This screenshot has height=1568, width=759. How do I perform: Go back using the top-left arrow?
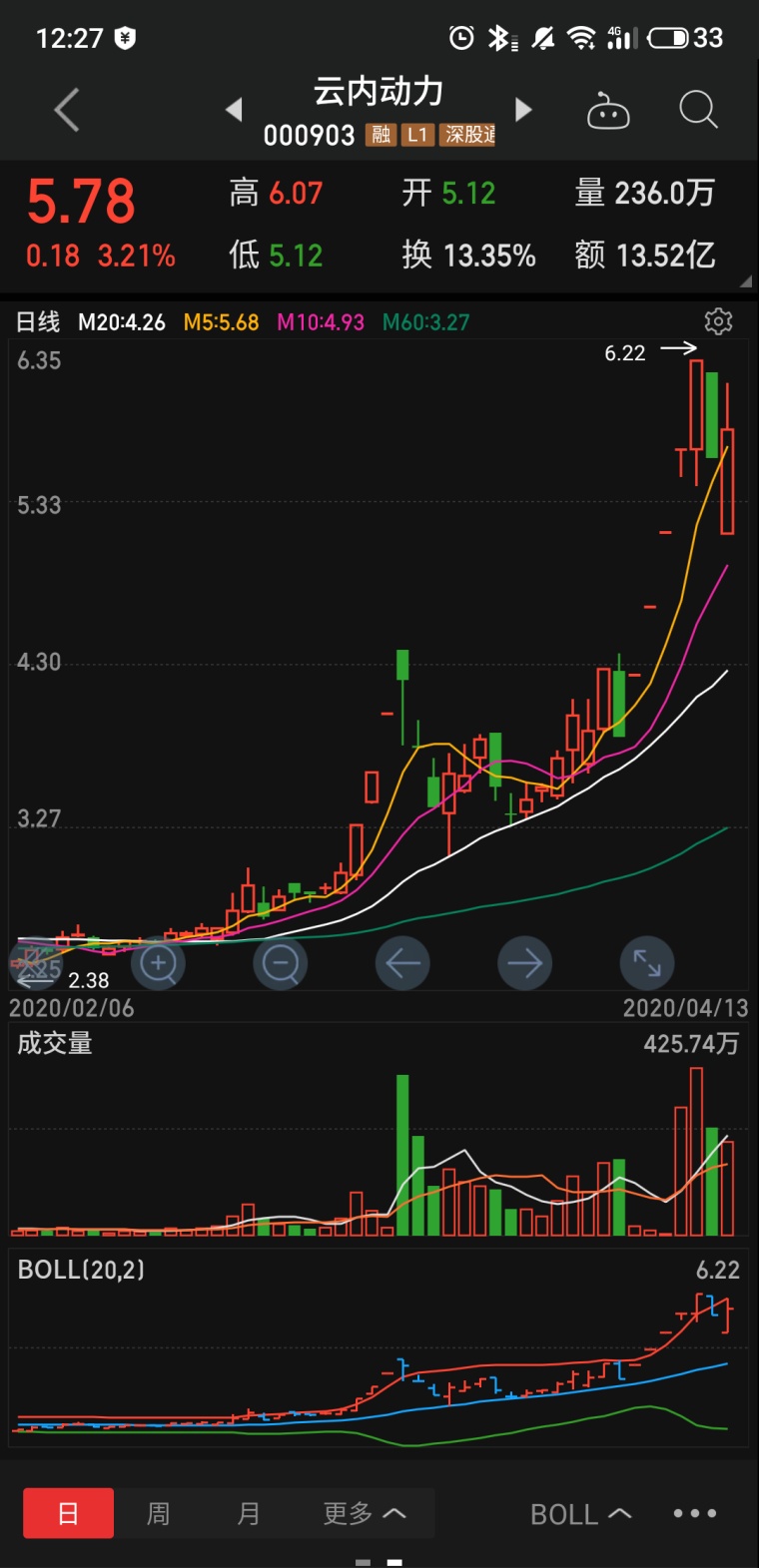point(67,110)
